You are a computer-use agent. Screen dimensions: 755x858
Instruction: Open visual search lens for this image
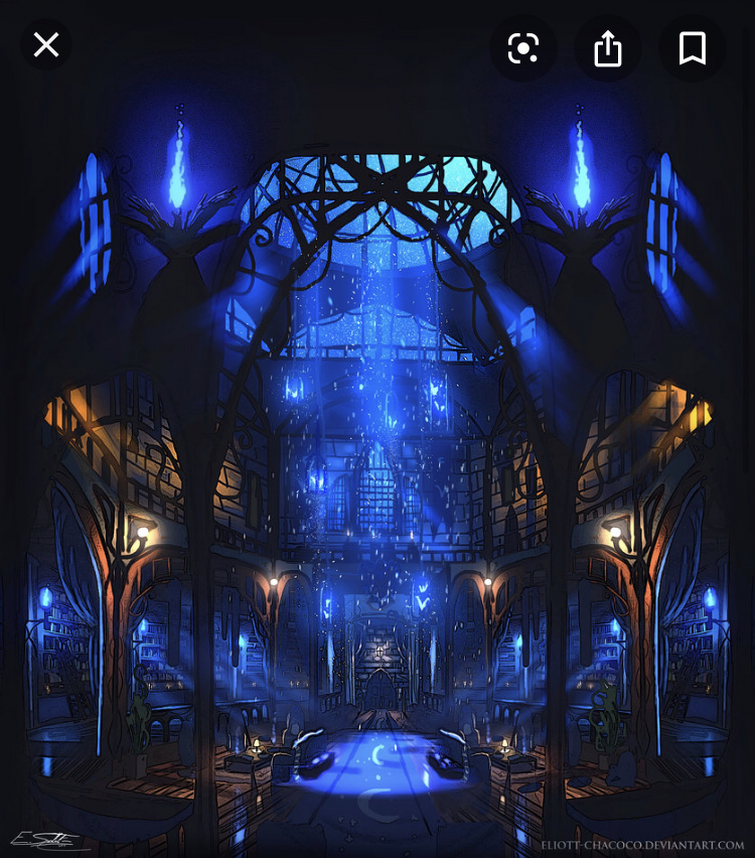click(x=523, y=48)
